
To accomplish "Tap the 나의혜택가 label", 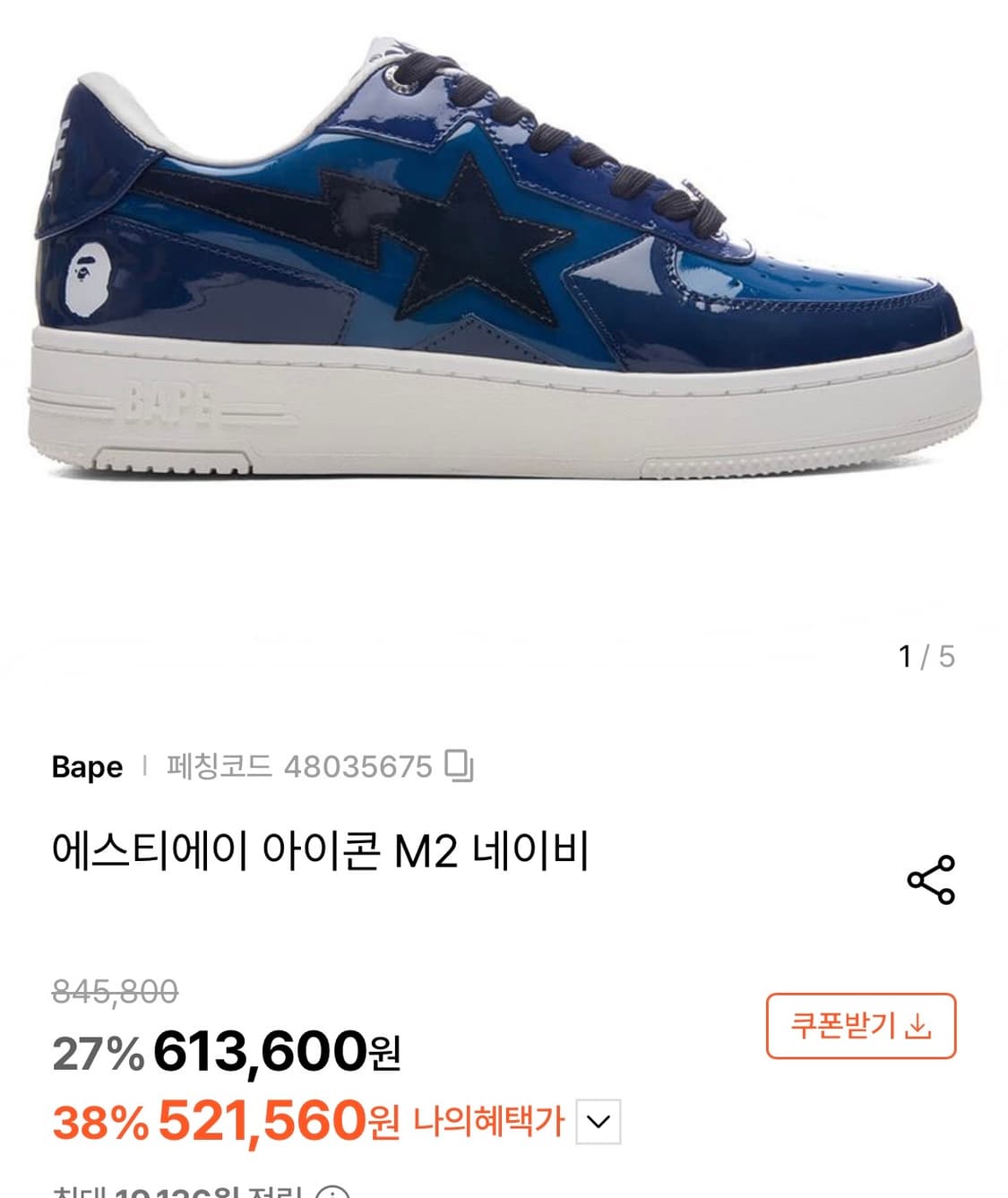I will [x=489, y=1118].
